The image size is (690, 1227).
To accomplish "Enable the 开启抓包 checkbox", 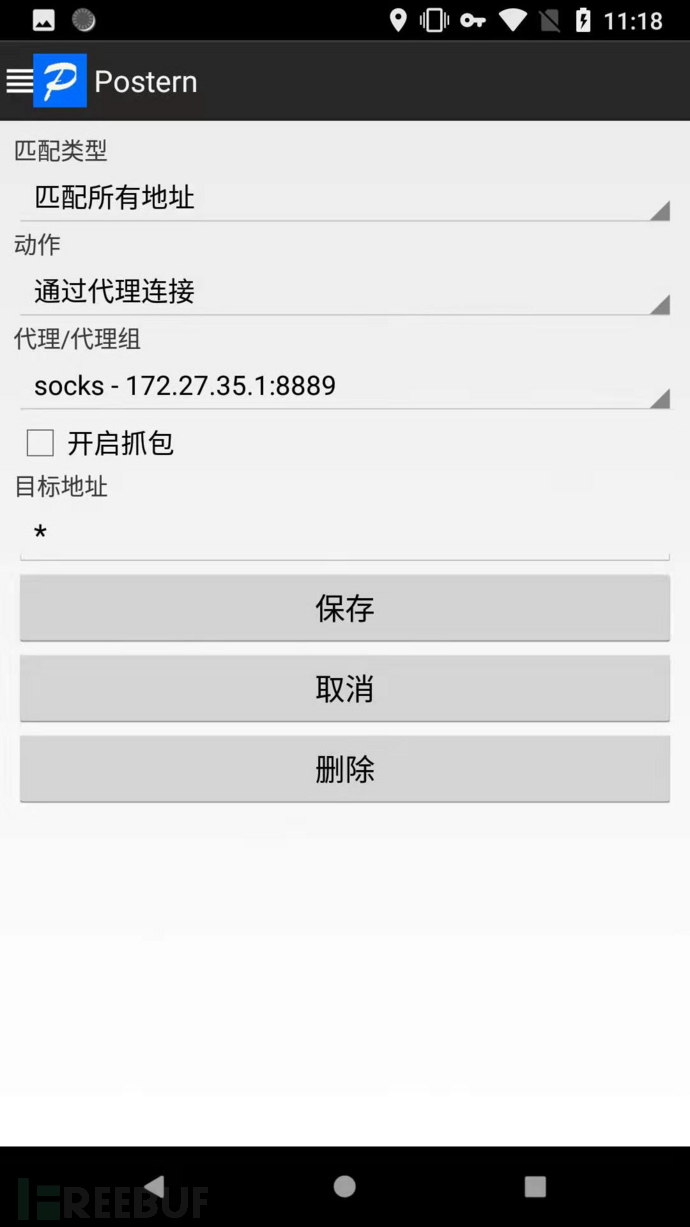I will pyautogui.click(x=40, y=443).
